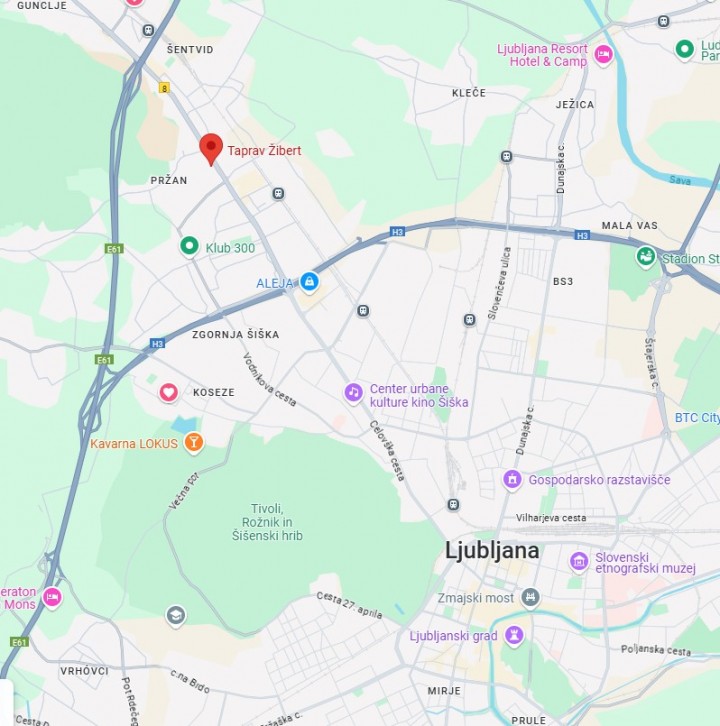Select the Gospodarsko razstavišče marker
720x726 pixels.
point(512,480)
